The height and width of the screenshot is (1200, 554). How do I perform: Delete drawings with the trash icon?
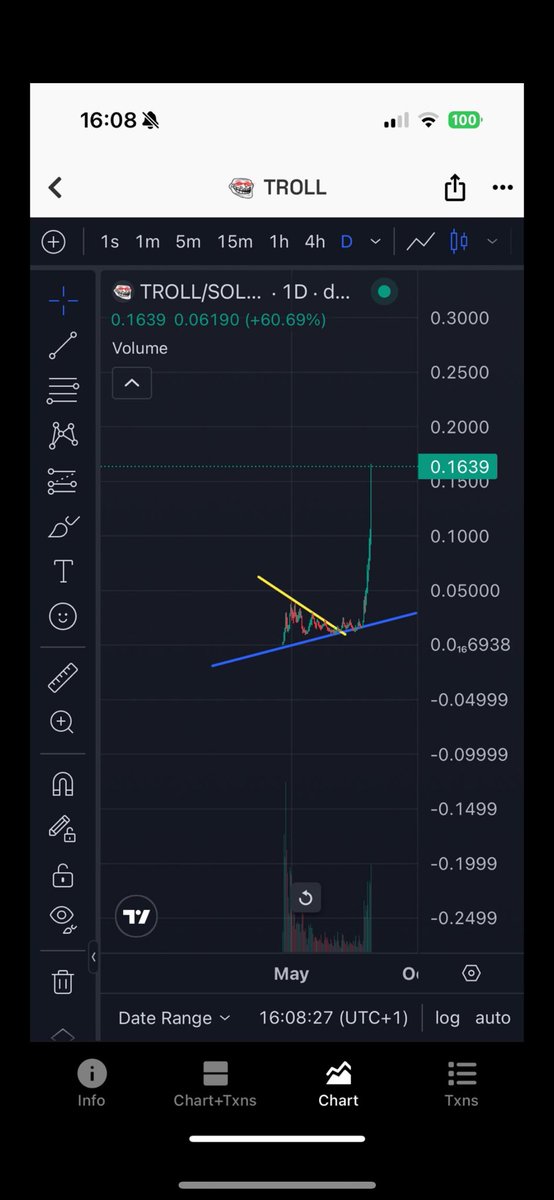click(63, 981)
